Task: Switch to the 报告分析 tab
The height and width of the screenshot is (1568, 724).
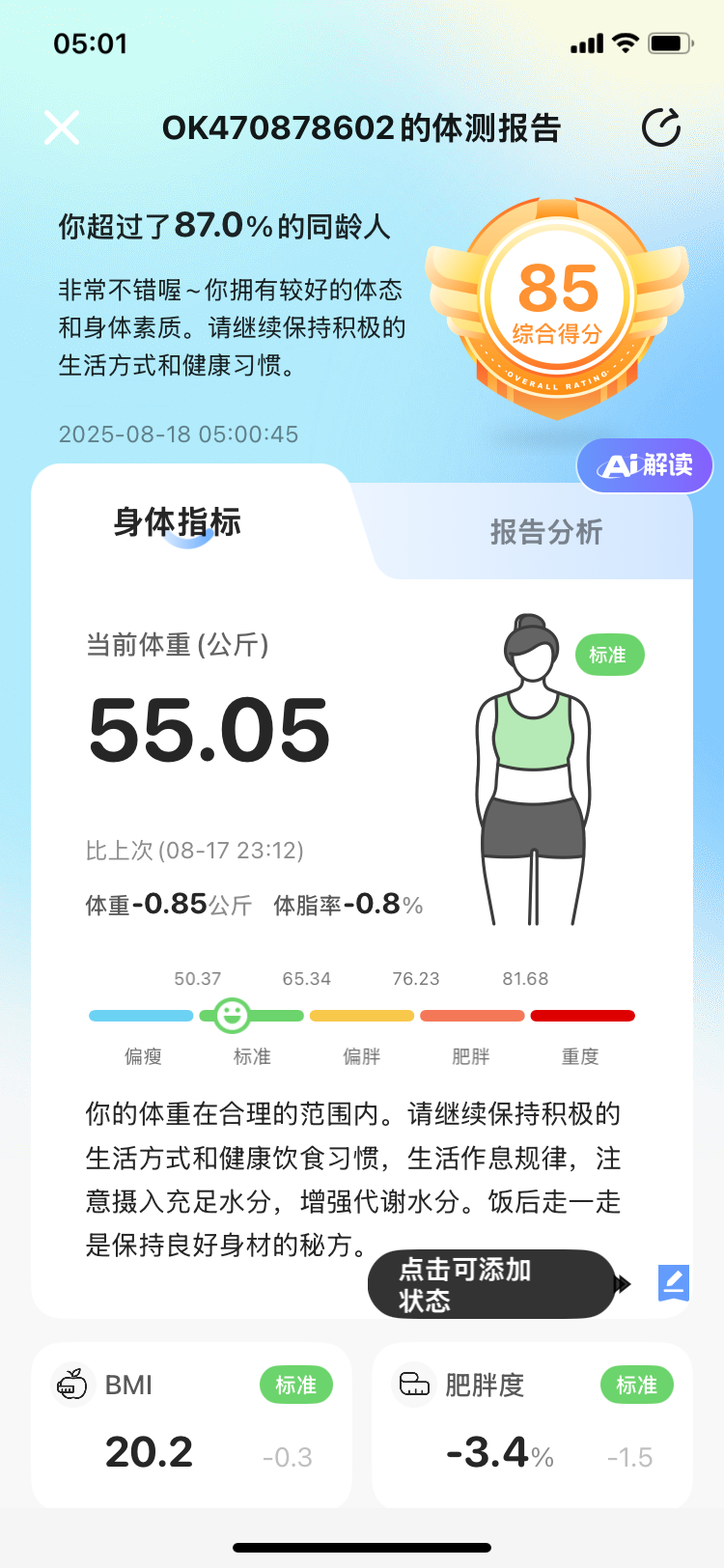Action: coord(546,532)
